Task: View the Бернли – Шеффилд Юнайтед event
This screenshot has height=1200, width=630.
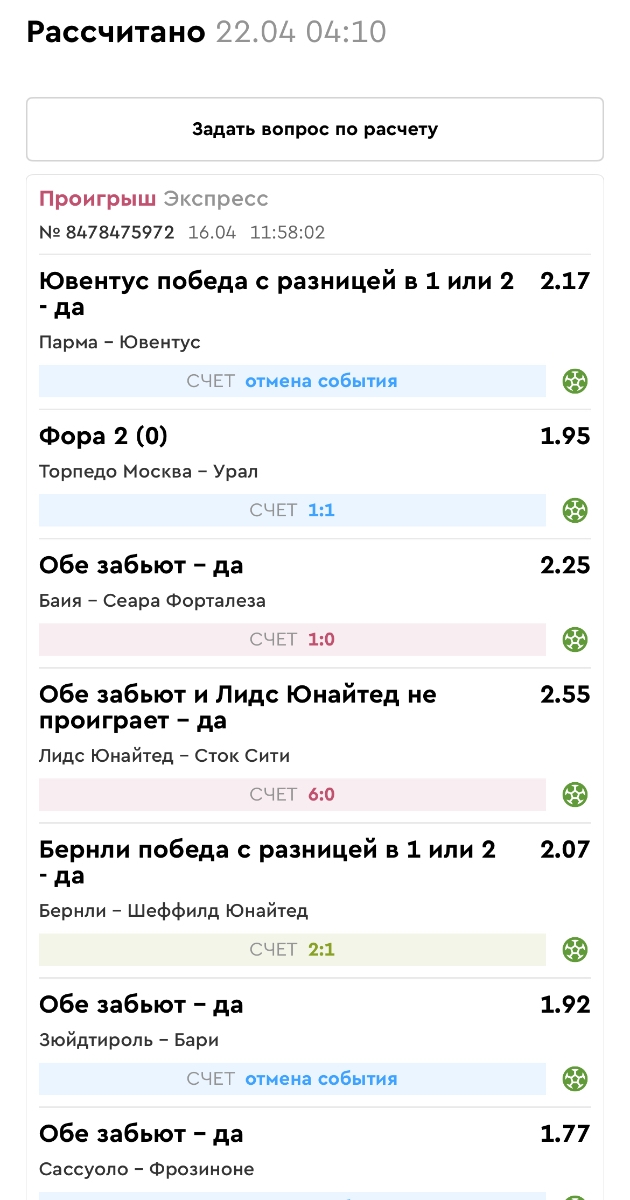Action: pos(173,910)
